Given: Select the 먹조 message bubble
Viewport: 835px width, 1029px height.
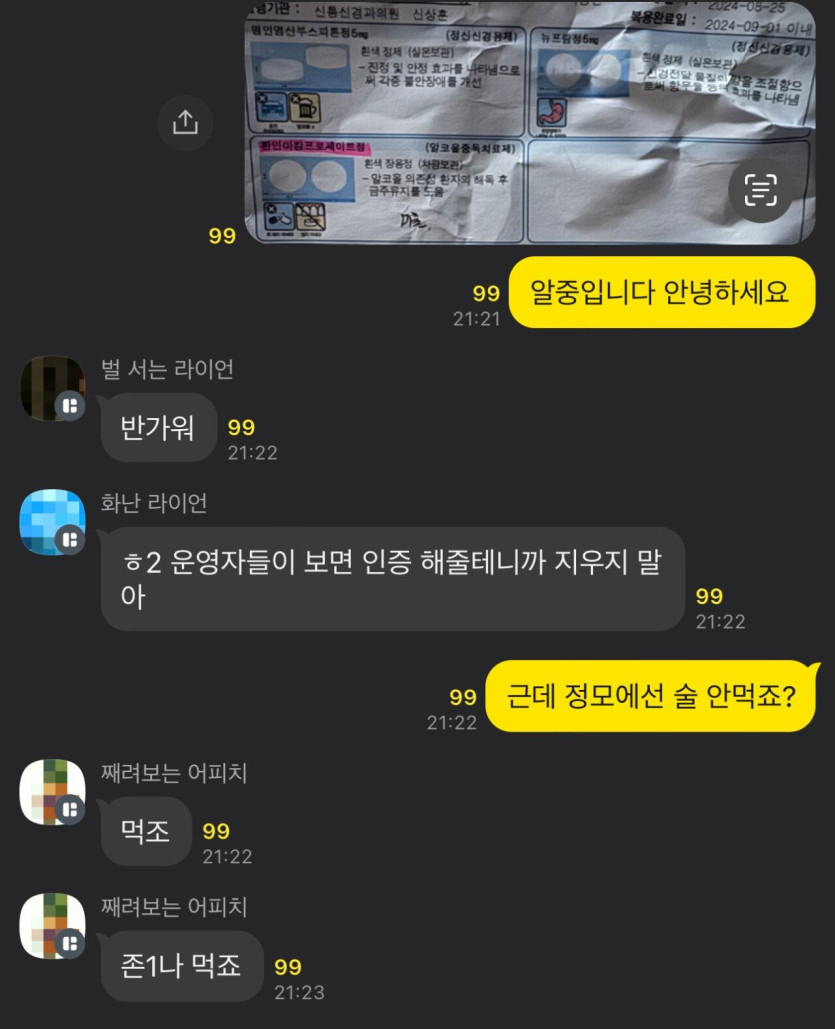Looking at the screenshot, I should coord(144,831).
